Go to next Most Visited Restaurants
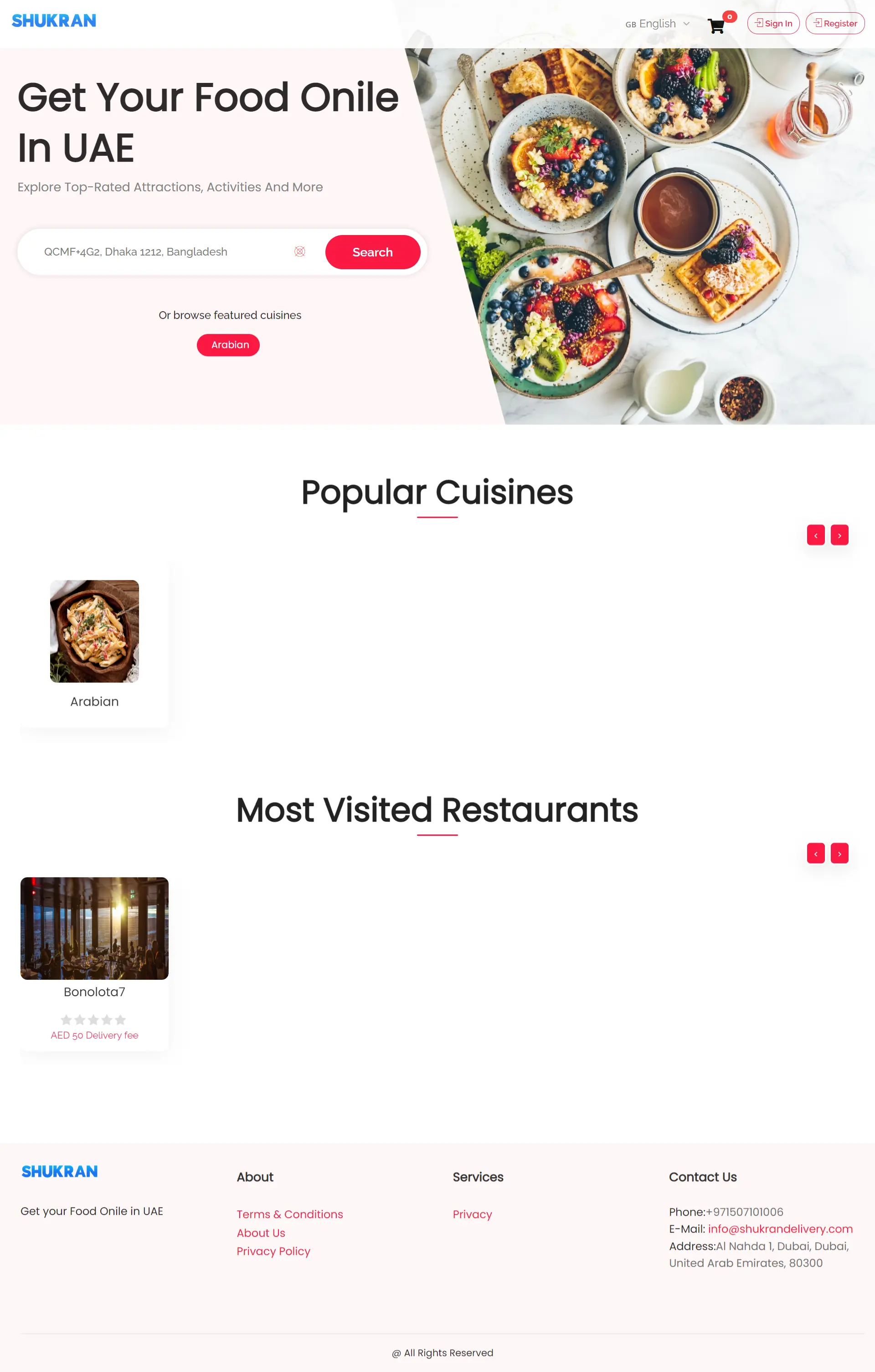875x1372 pixels. tap(839, 853)
